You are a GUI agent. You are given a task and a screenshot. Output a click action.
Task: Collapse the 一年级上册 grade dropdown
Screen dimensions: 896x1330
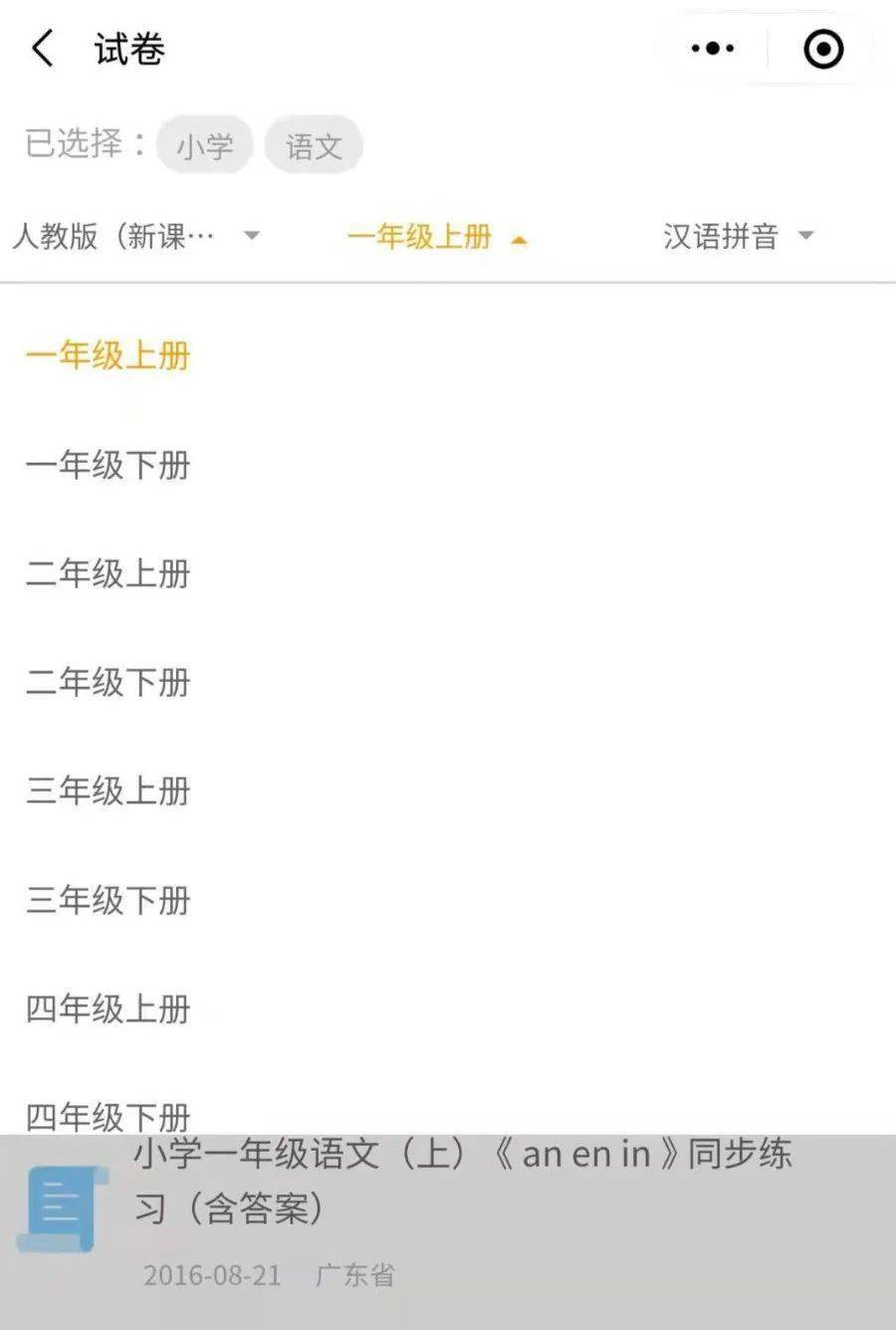[x=436, y=237]
